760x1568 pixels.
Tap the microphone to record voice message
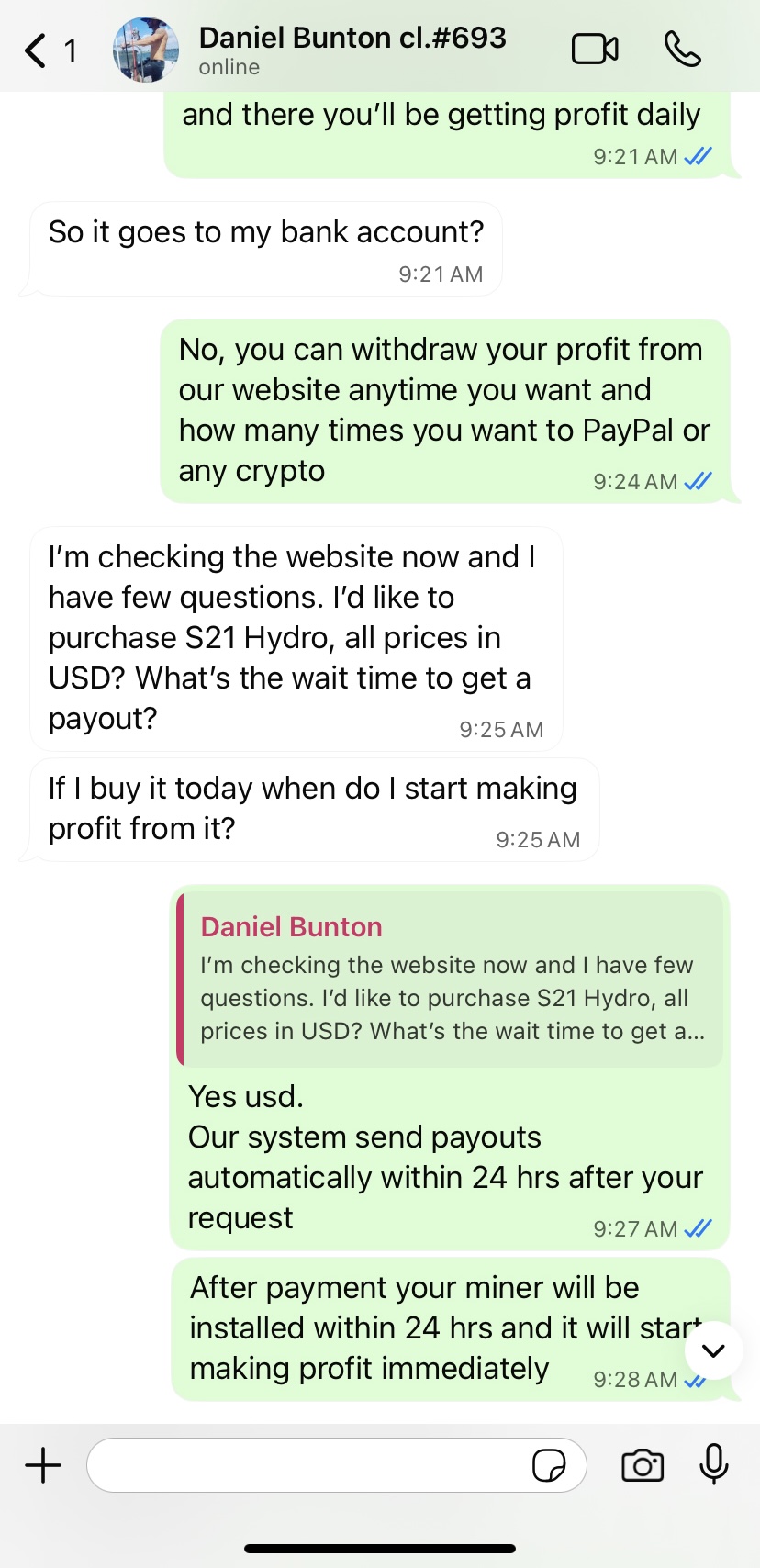pyautogui.click(x=713, y=1463)
